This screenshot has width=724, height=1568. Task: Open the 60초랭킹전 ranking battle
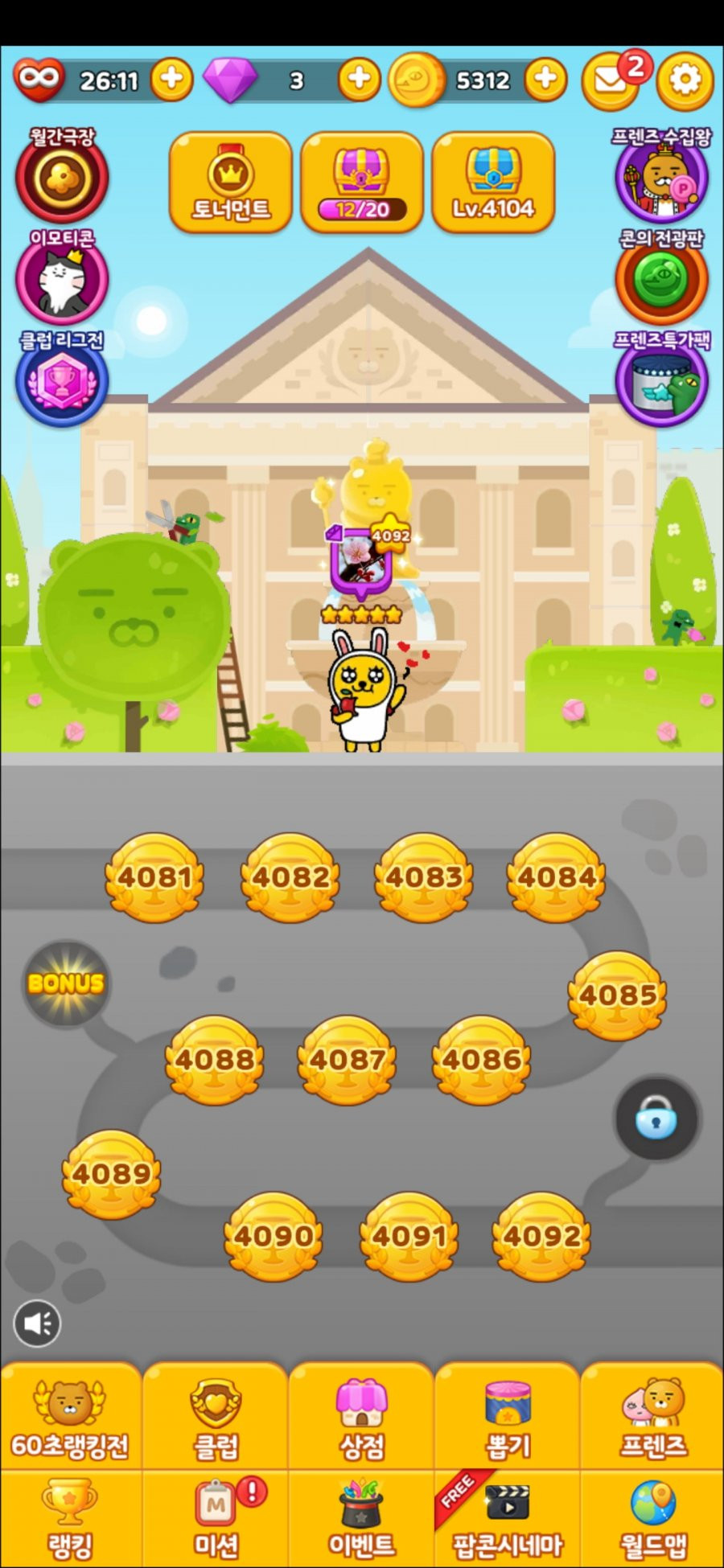point(70,1419)
